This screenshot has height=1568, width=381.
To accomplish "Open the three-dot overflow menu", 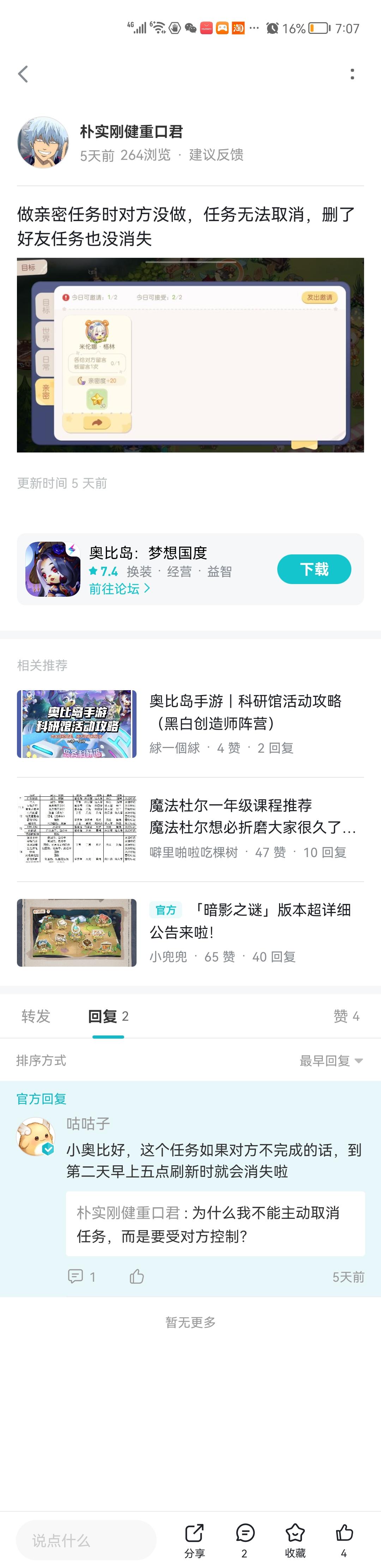I will tap(352, 74).
